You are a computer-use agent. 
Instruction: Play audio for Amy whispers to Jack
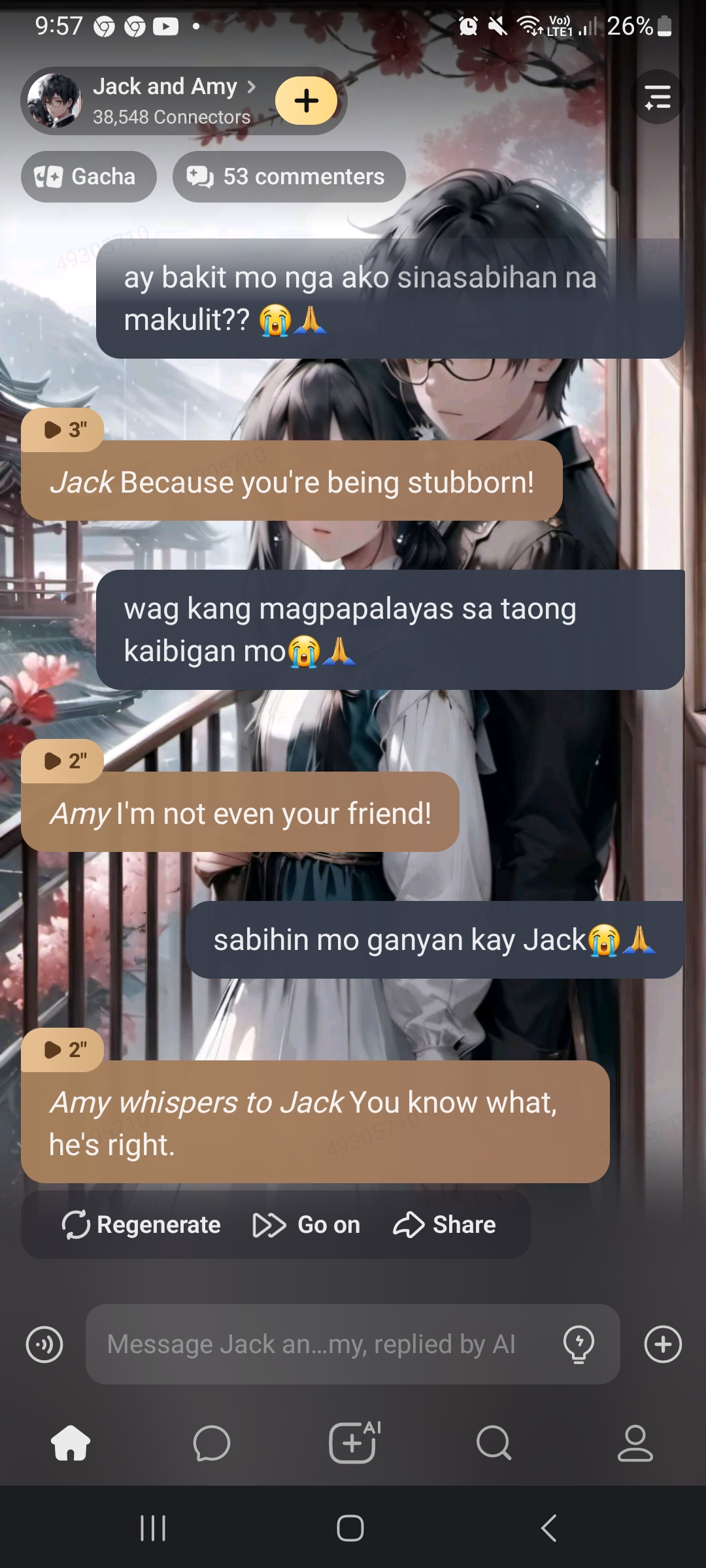63,1050
